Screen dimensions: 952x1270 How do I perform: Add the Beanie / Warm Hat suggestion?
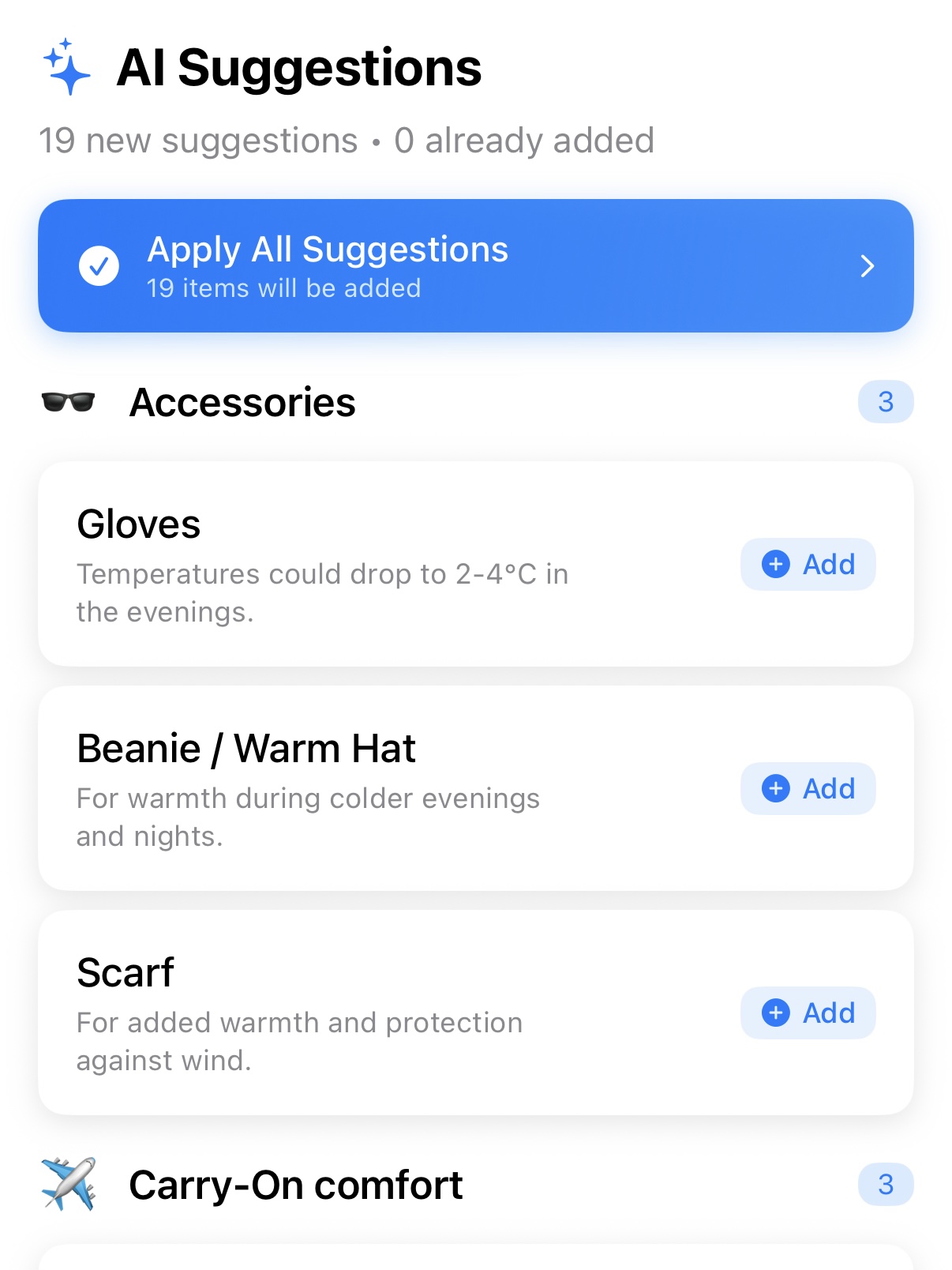pos(808,788)
